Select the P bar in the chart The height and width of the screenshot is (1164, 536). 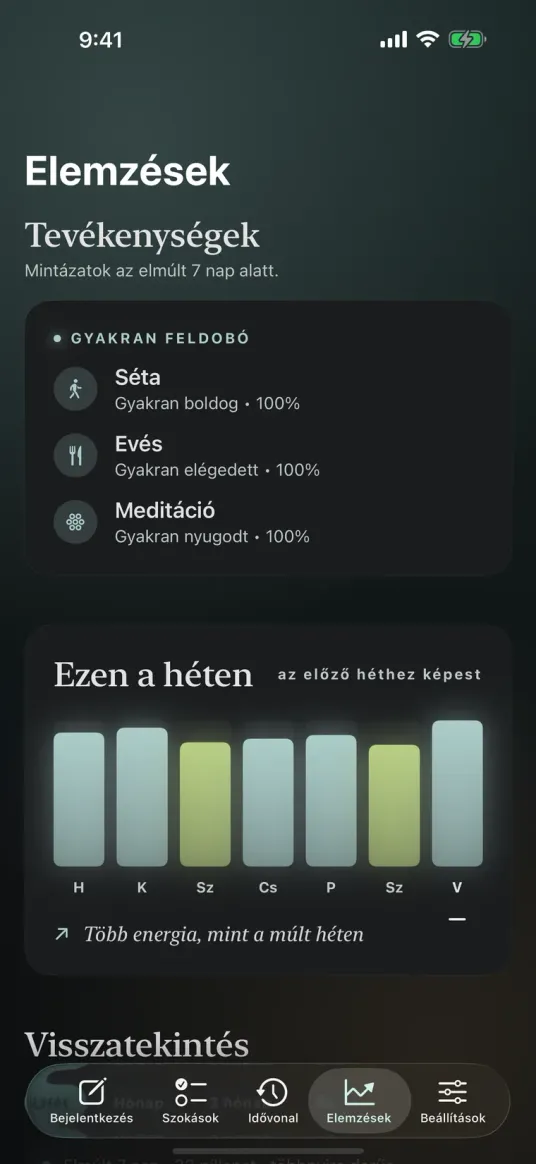tap(331, 801)
